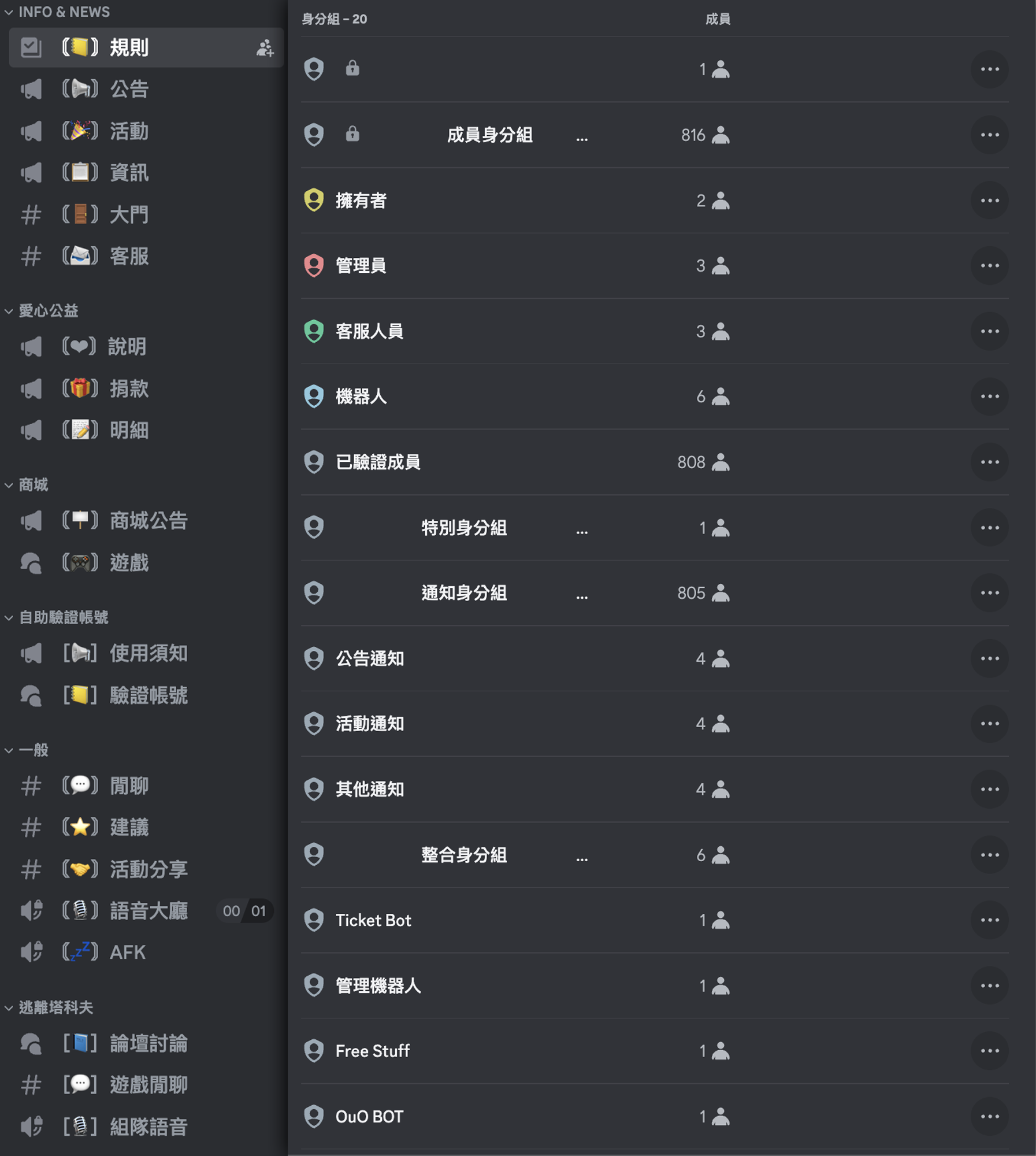Open more options for 機器人 role
Image resolution: width=1036 pixels, height=1156 pixels.
point(989,397)
